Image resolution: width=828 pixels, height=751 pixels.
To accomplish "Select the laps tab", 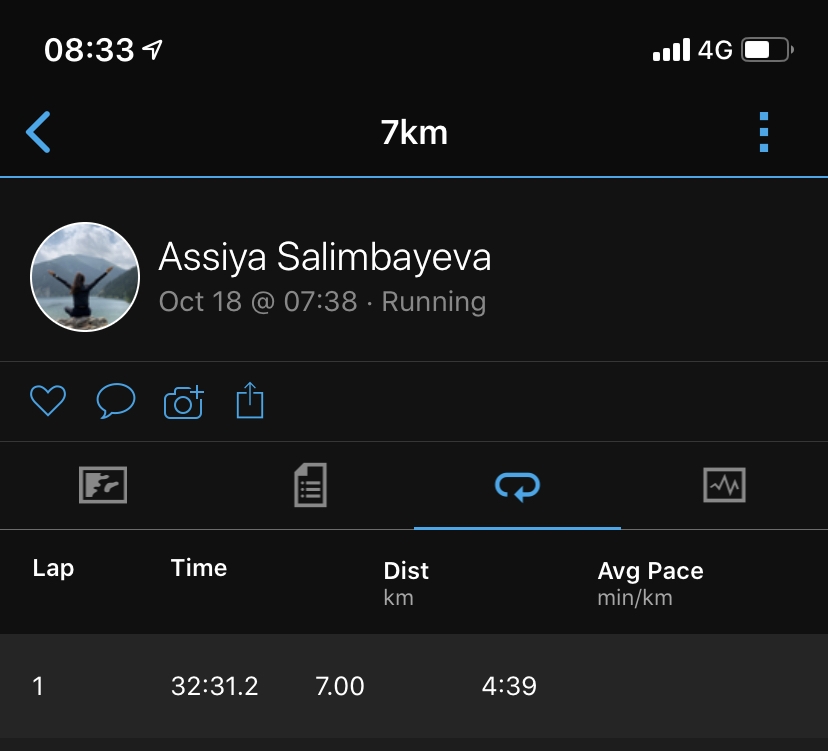I will [517, 486].
